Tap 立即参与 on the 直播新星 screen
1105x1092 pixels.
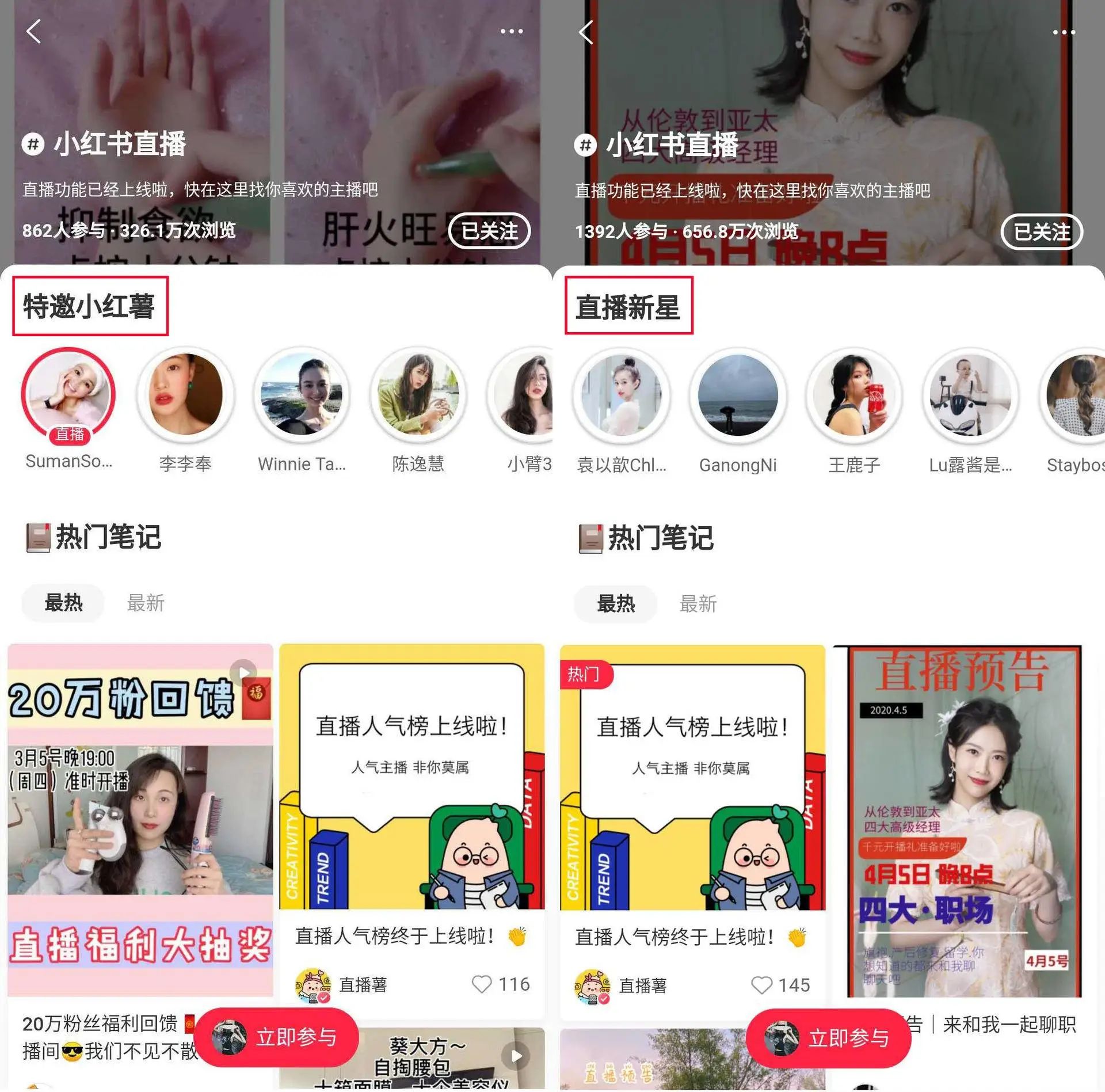(829, 1038)
